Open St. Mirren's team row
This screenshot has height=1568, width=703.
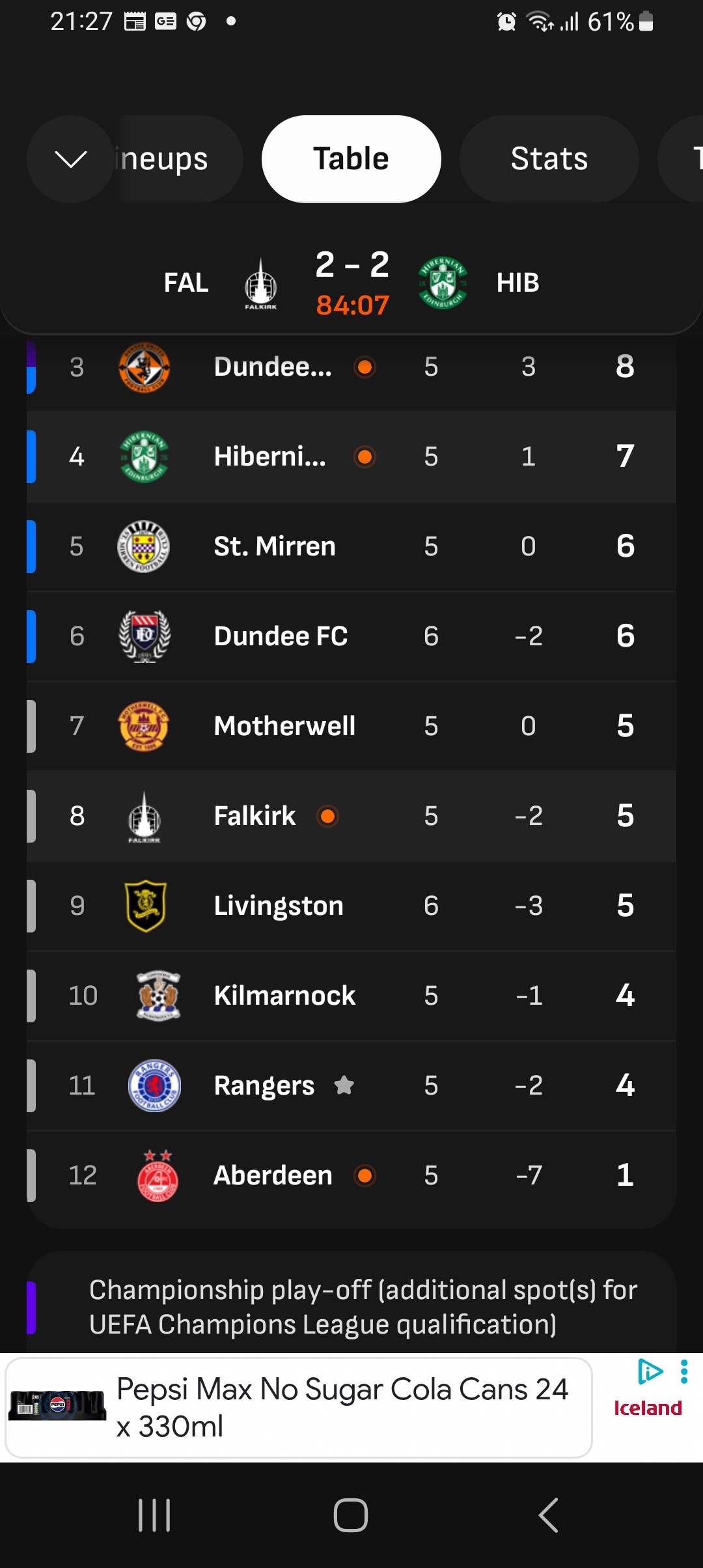(351, 546)
